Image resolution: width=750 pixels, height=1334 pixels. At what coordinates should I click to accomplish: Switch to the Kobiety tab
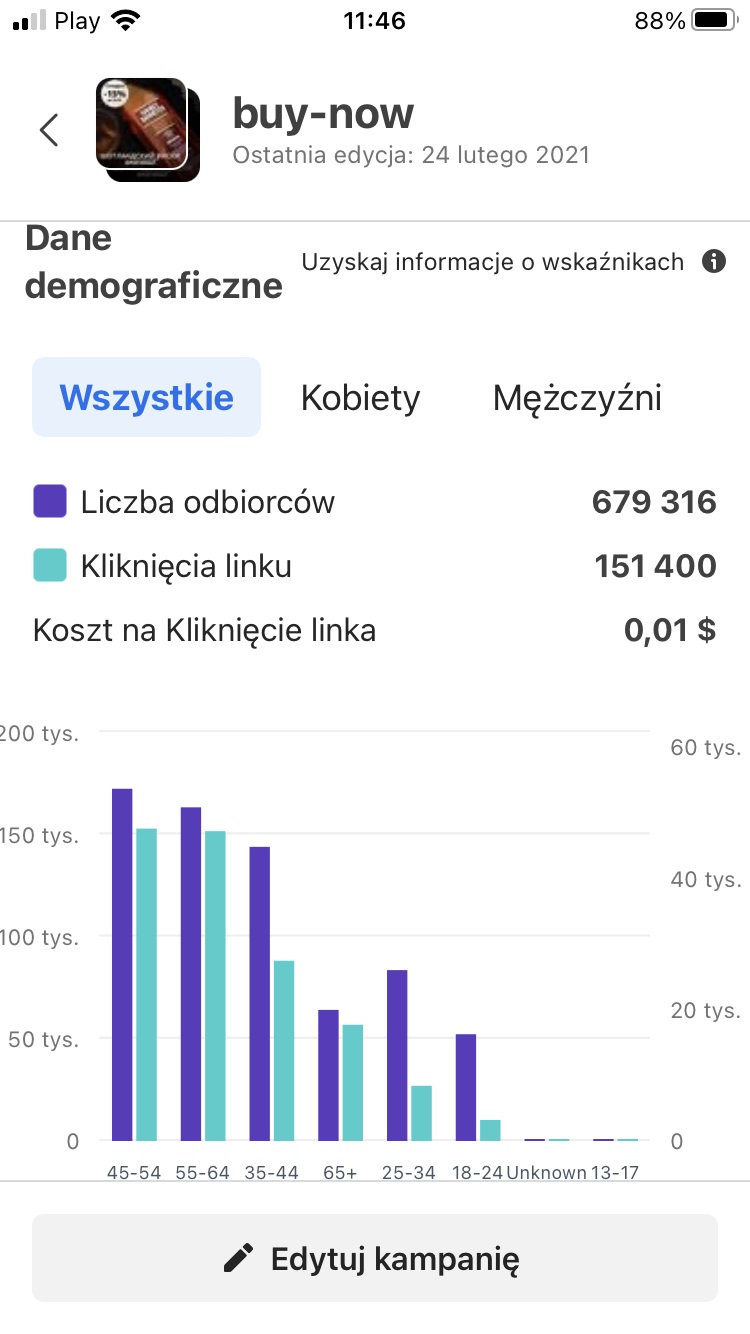coord(360,398)
